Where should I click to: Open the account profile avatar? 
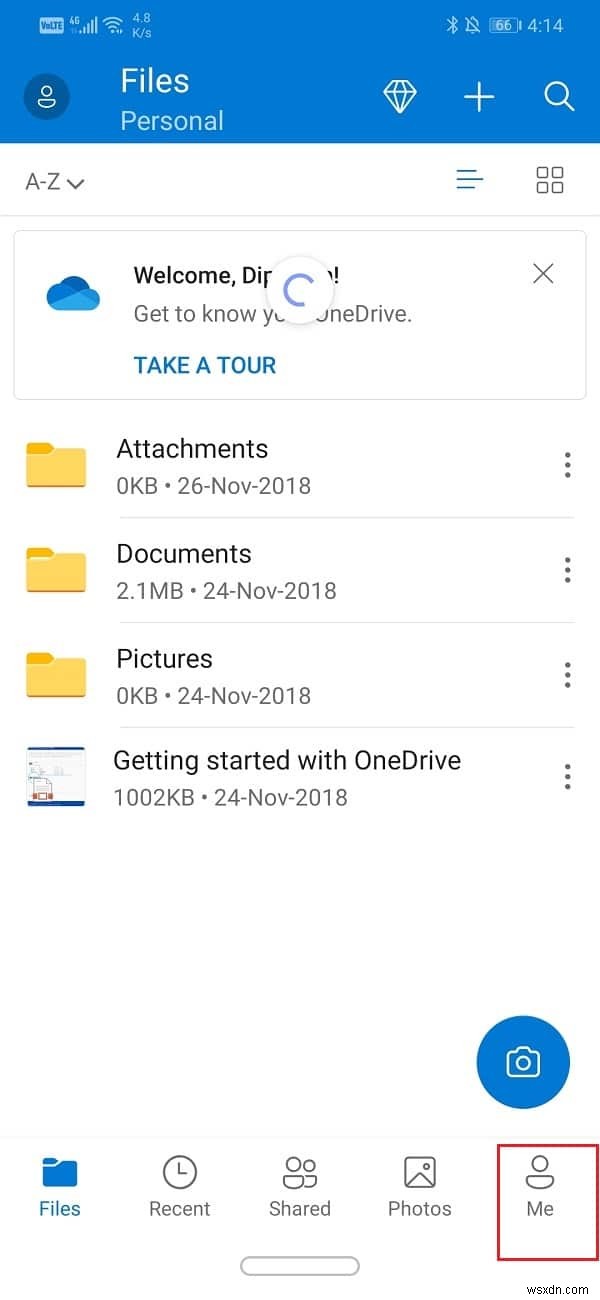pyautogui.click(x=46, y=98)
